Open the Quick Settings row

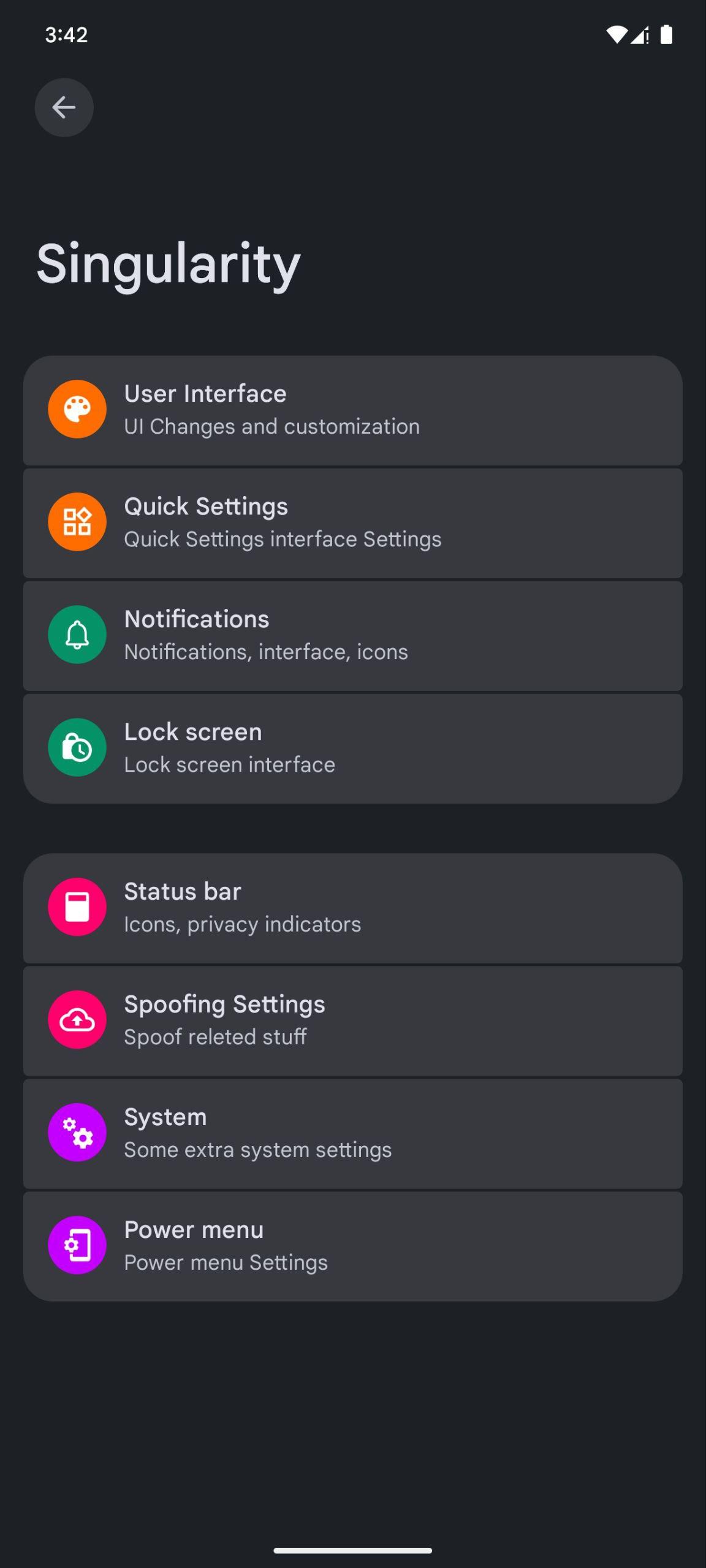coord(353,523)
